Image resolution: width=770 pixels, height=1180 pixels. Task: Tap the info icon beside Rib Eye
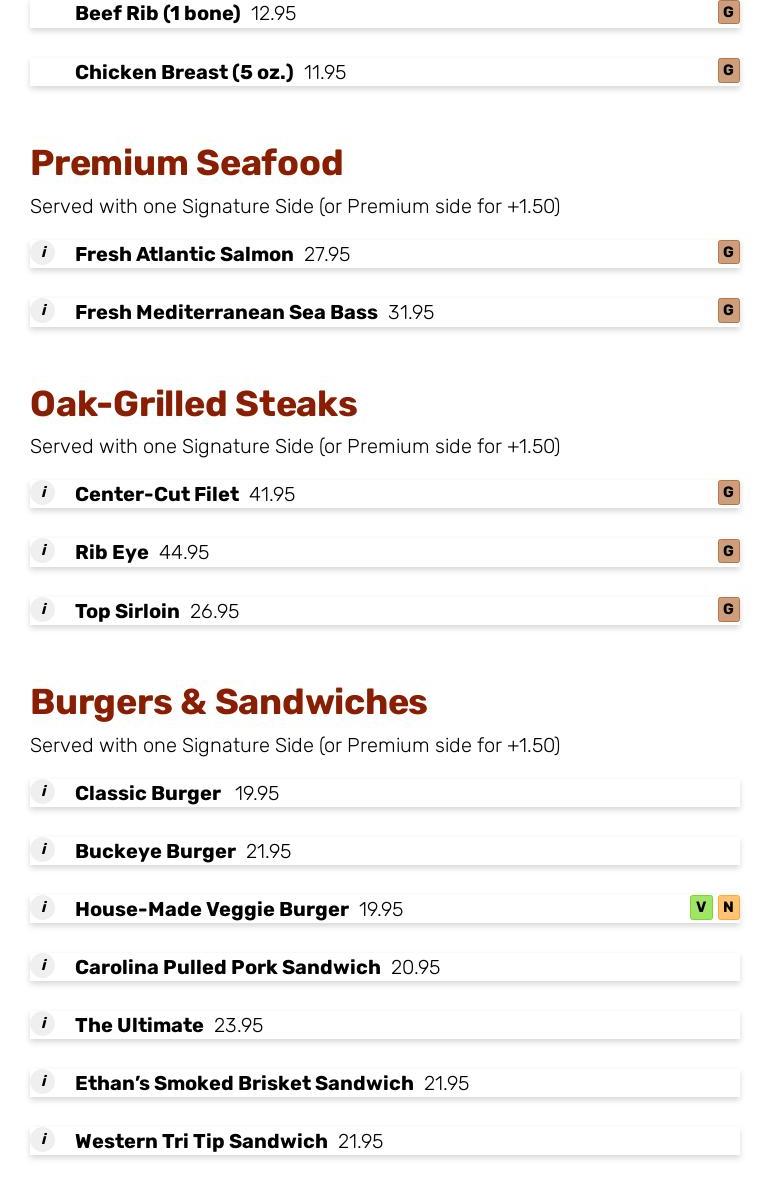point(44,551)
